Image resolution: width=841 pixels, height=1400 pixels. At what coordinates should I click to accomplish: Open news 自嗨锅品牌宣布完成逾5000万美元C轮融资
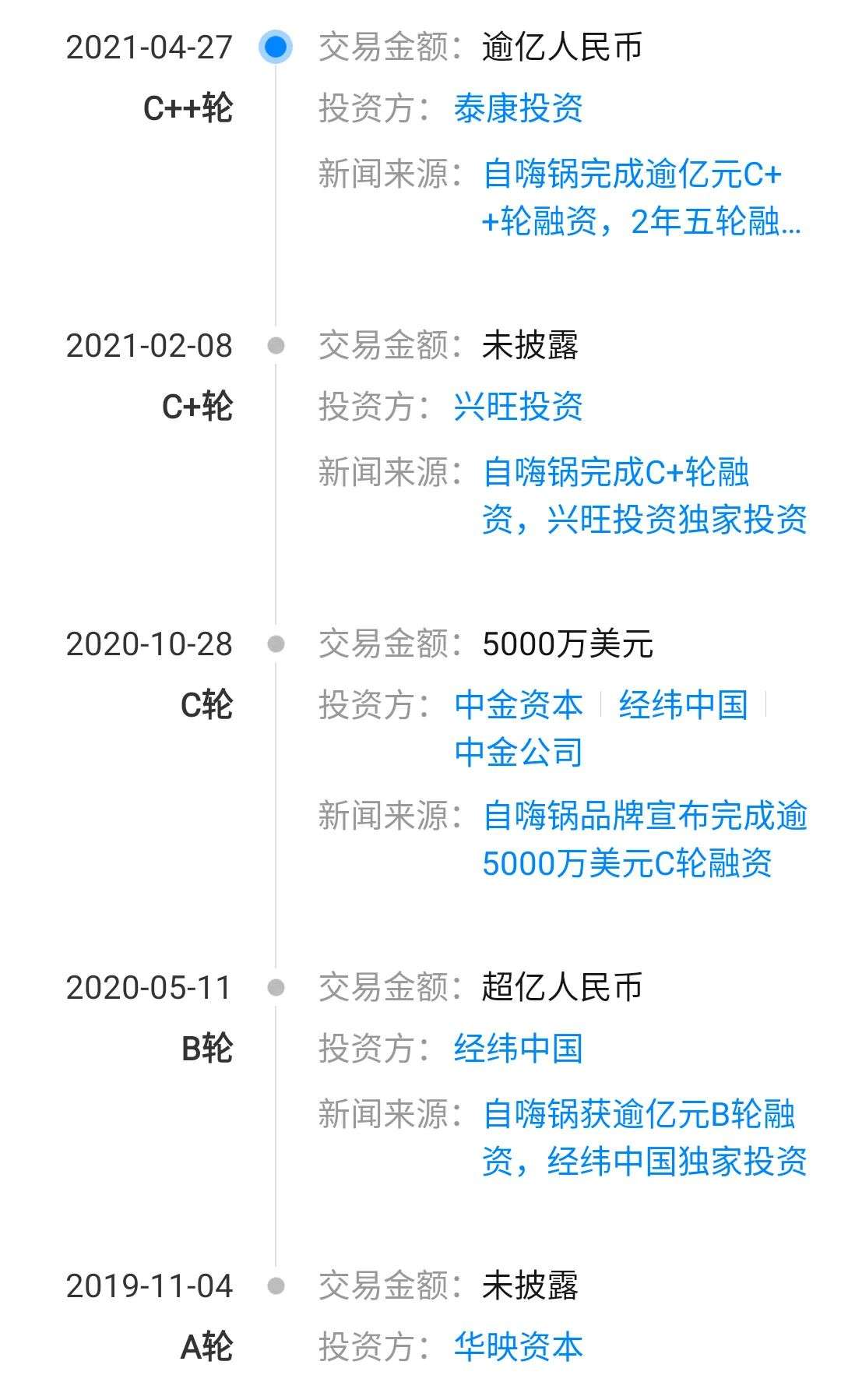645,841
